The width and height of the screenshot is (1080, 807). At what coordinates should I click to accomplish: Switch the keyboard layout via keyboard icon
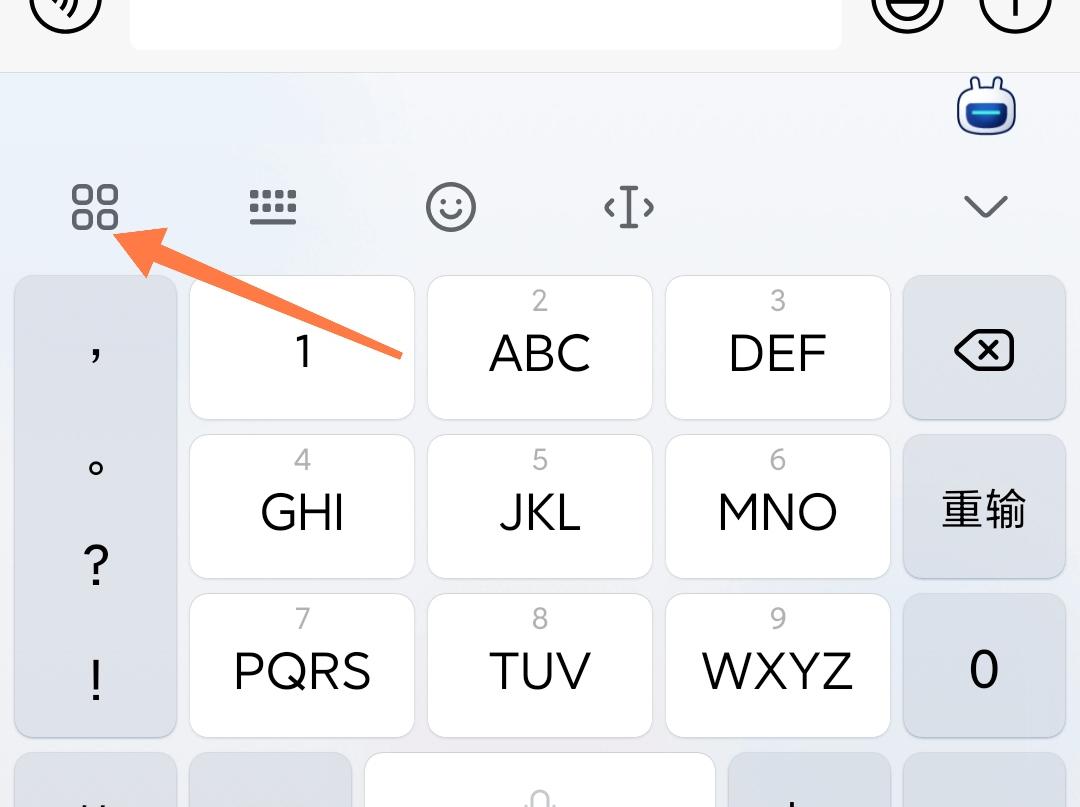coord(272,207)
